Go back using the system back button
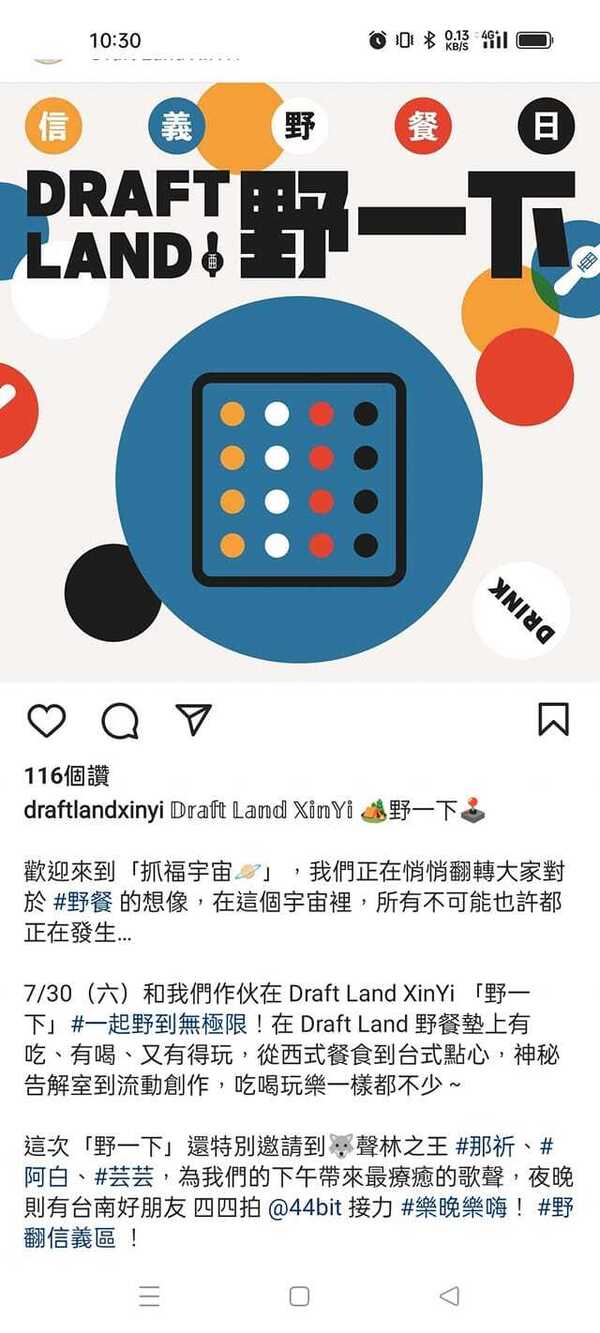Image resolution: width=600 pixels, height=1333 pixels. [449, 1296]
